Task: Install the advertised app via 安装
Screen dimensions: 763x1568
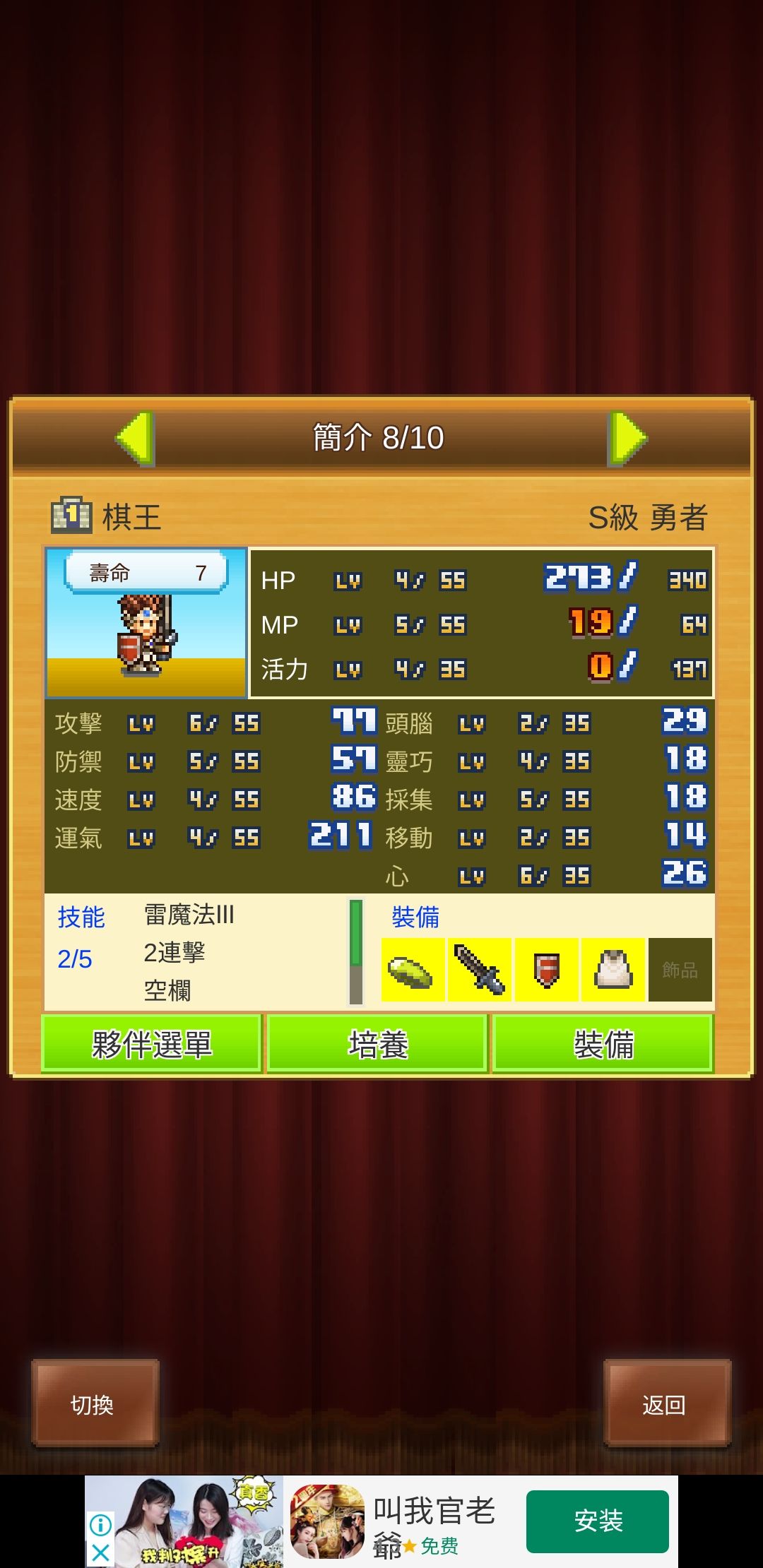Action: [597, 1521]
